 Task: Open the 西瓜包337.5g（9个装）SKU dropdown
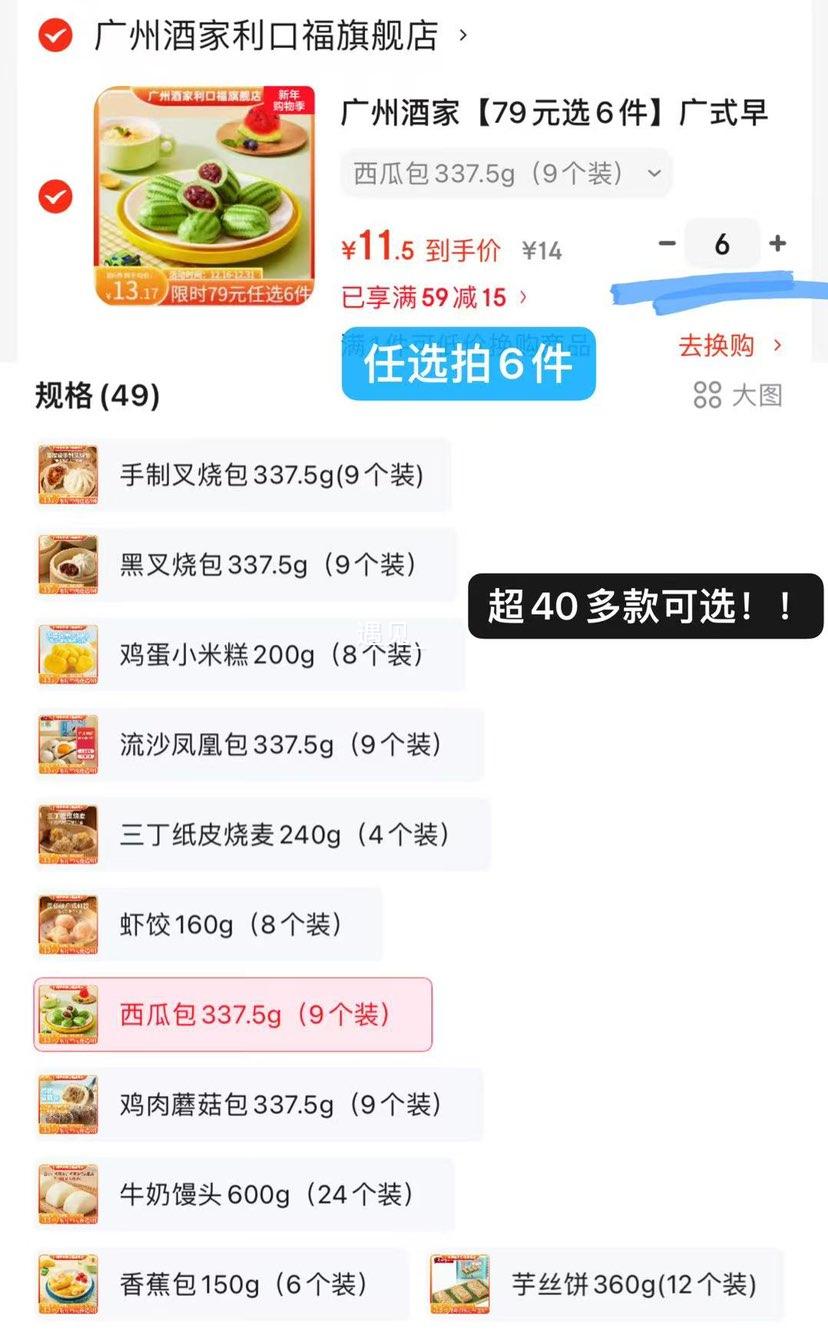click(505, 173)
